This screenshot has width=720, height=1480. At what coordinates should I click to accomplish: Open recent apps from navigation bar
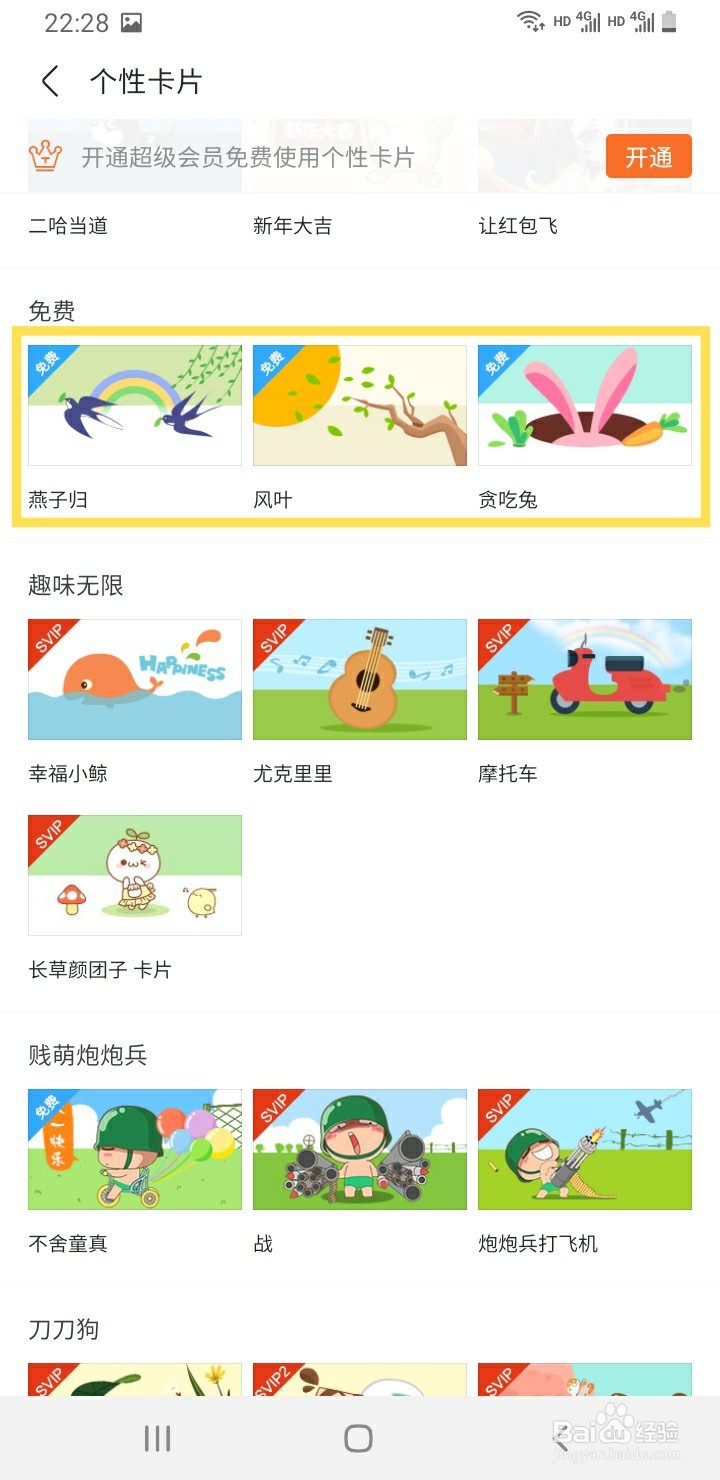pyautogui.click(x=157, y=1438)
